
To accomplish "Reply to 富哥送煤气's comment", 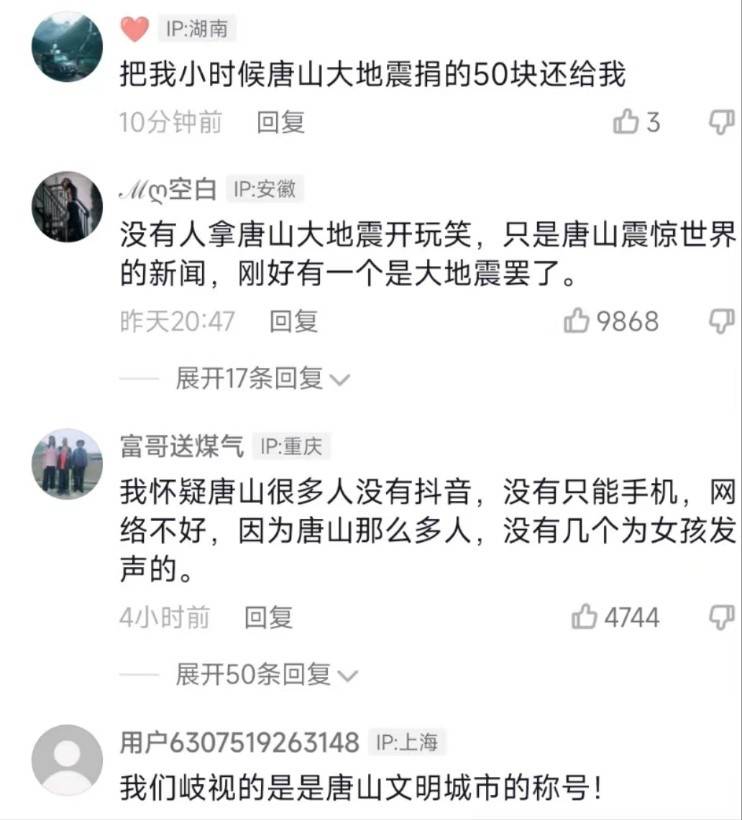I will 268,617.
